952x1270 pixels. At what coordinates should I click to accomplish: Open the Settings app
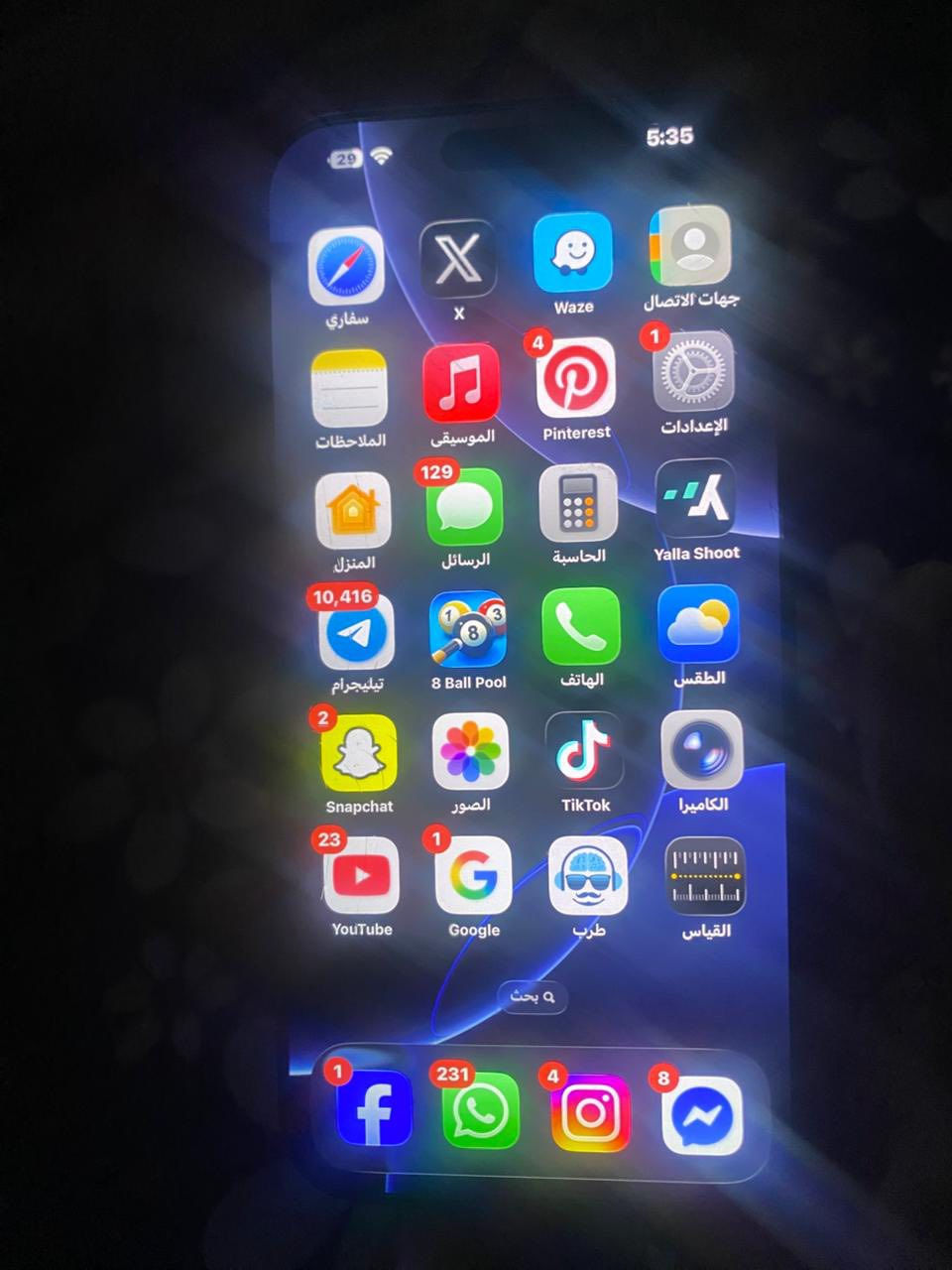coord(693,372)
